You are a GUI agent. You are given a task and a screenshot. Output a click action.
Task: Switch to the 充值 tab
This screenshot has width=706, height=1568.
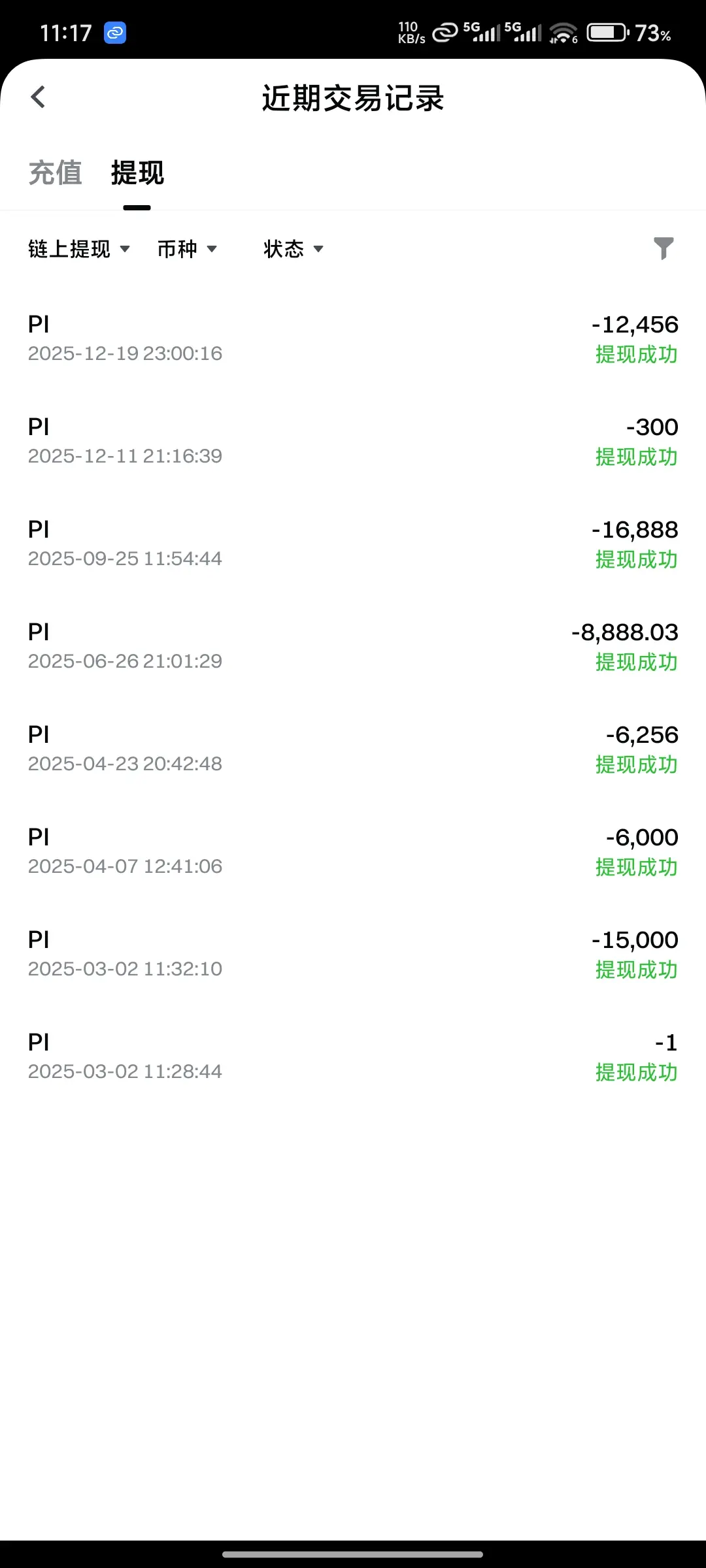[x=56, y=173]
